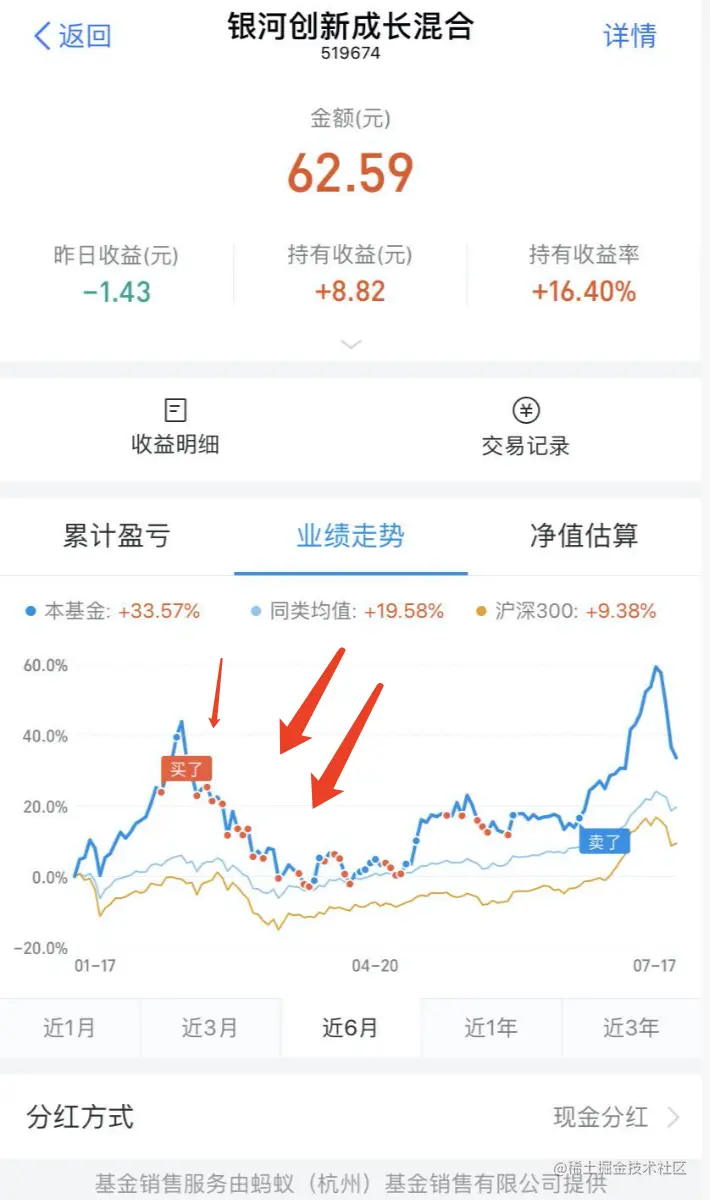Open the 分红方式 setting row
Viewport: 710px width, 1200px height.
coord(354,1116)
